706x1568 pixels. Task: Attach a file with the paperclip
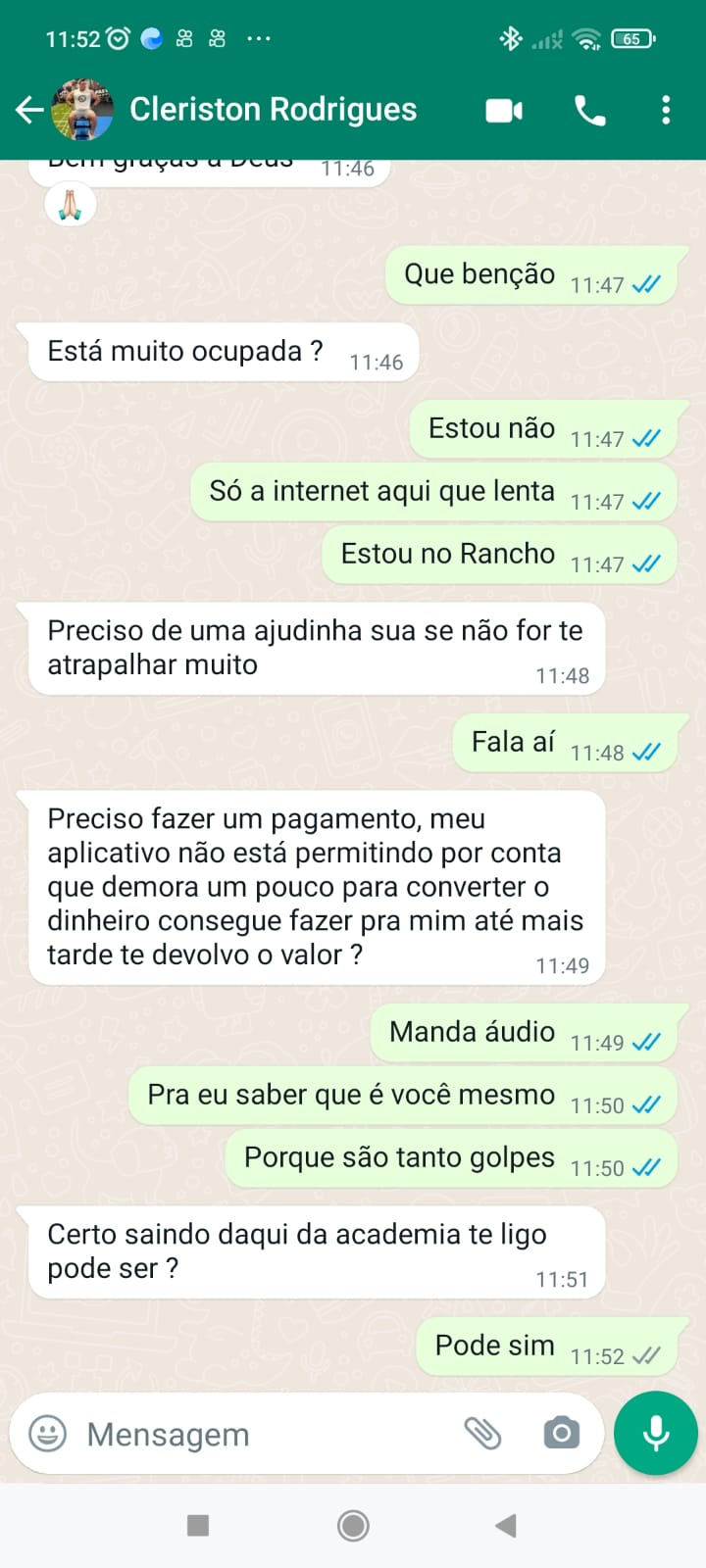click(482, 1434)
